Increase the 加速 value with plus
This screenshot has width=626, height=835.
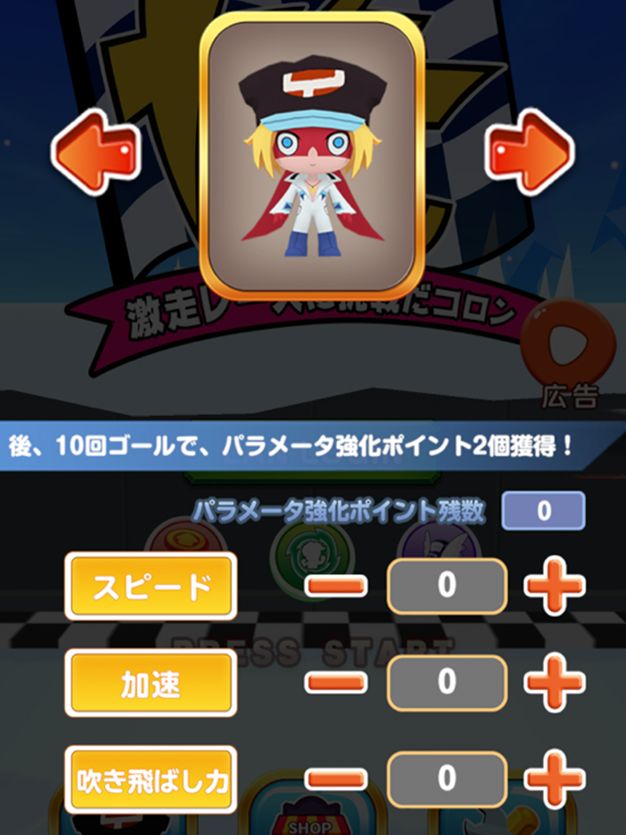(553, 683)
